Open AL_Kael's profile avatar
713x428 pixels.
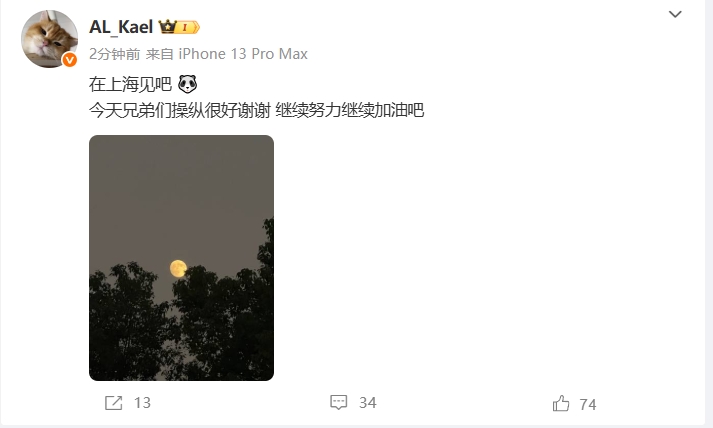click(x=49, y=38)
